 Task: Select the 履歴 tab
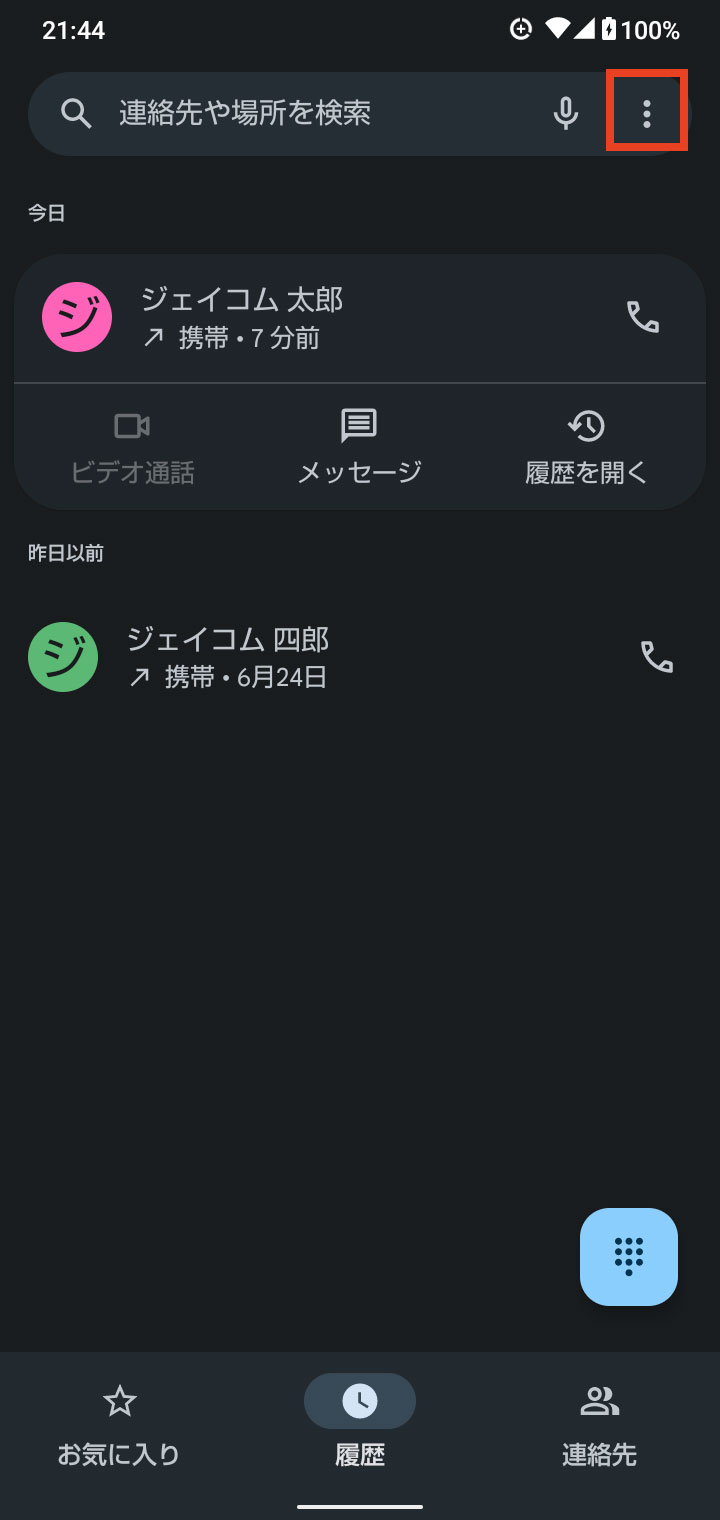click(360, 1427)
